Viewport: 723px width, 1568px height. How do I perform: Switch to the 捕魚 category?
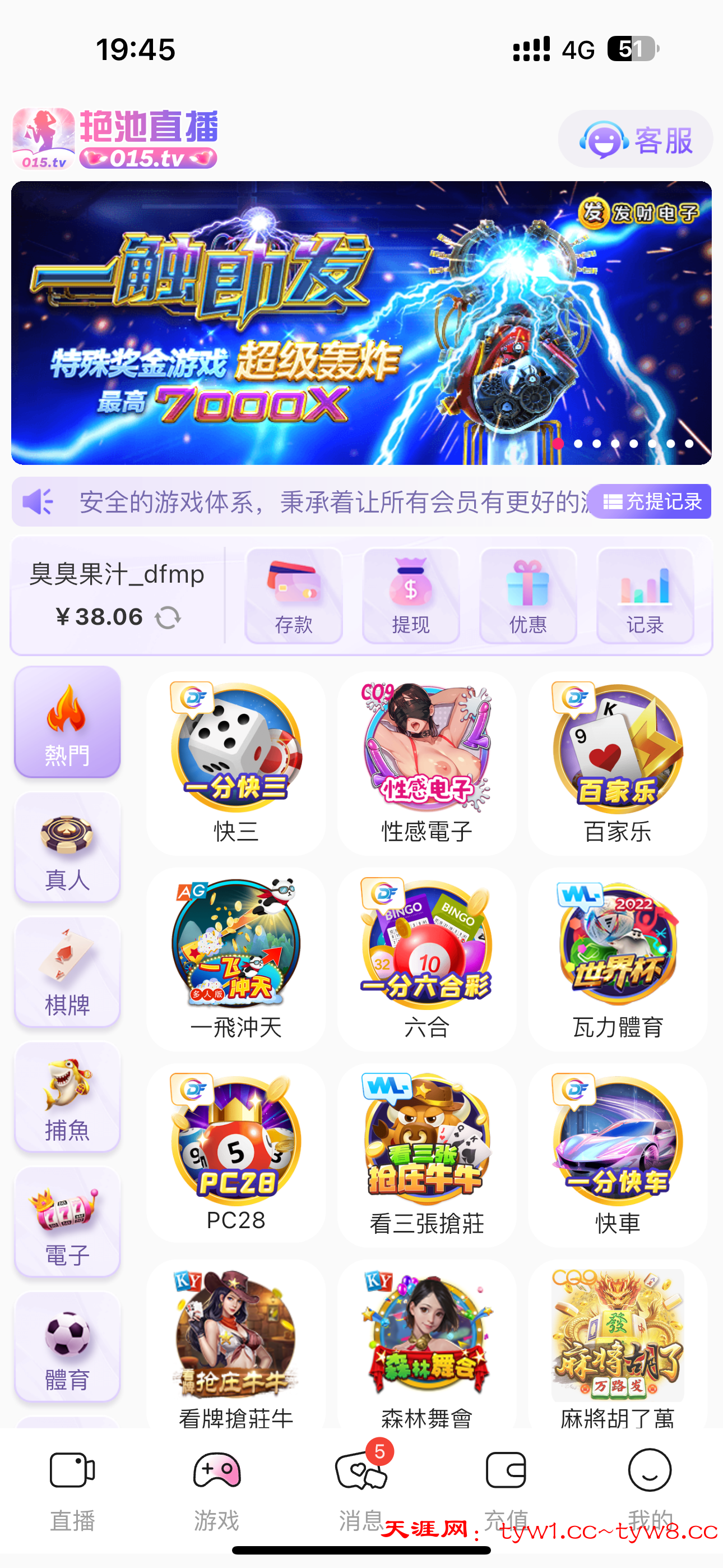coord(67,1097)
